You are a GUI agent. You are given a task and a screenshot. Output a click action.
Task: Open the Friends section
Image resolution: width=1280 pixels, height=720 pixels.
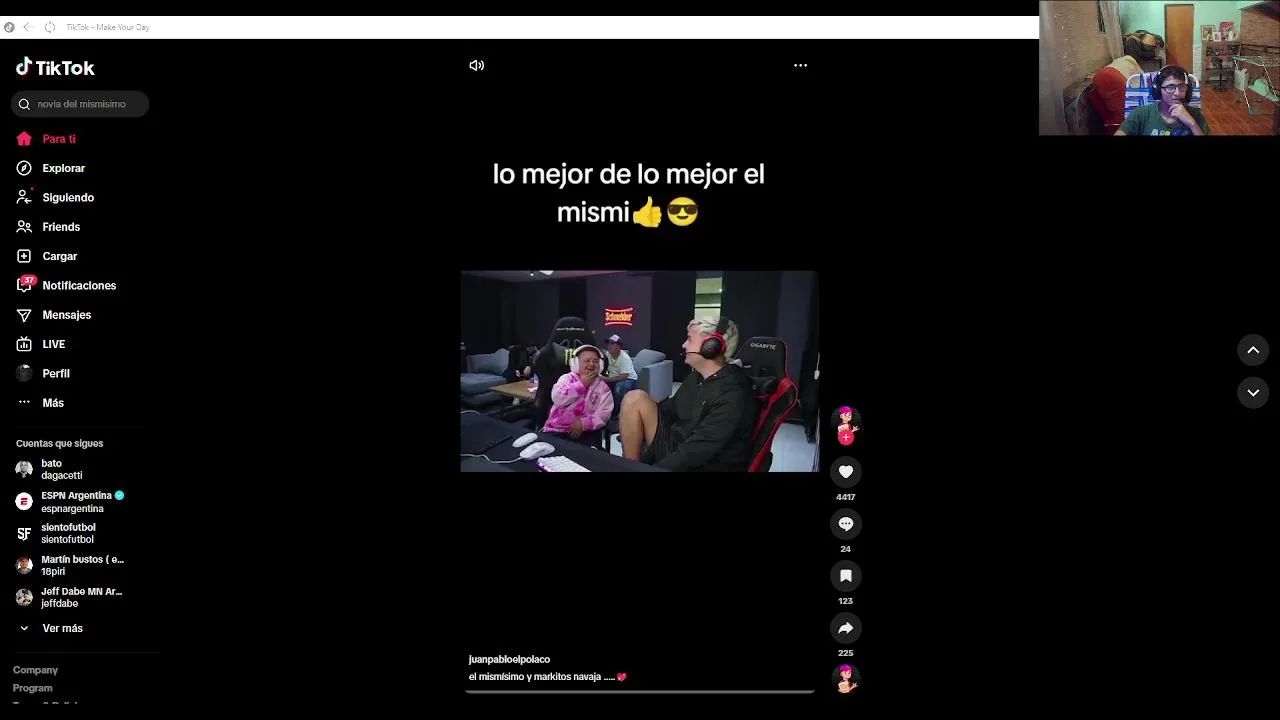(x=60, y=227)
